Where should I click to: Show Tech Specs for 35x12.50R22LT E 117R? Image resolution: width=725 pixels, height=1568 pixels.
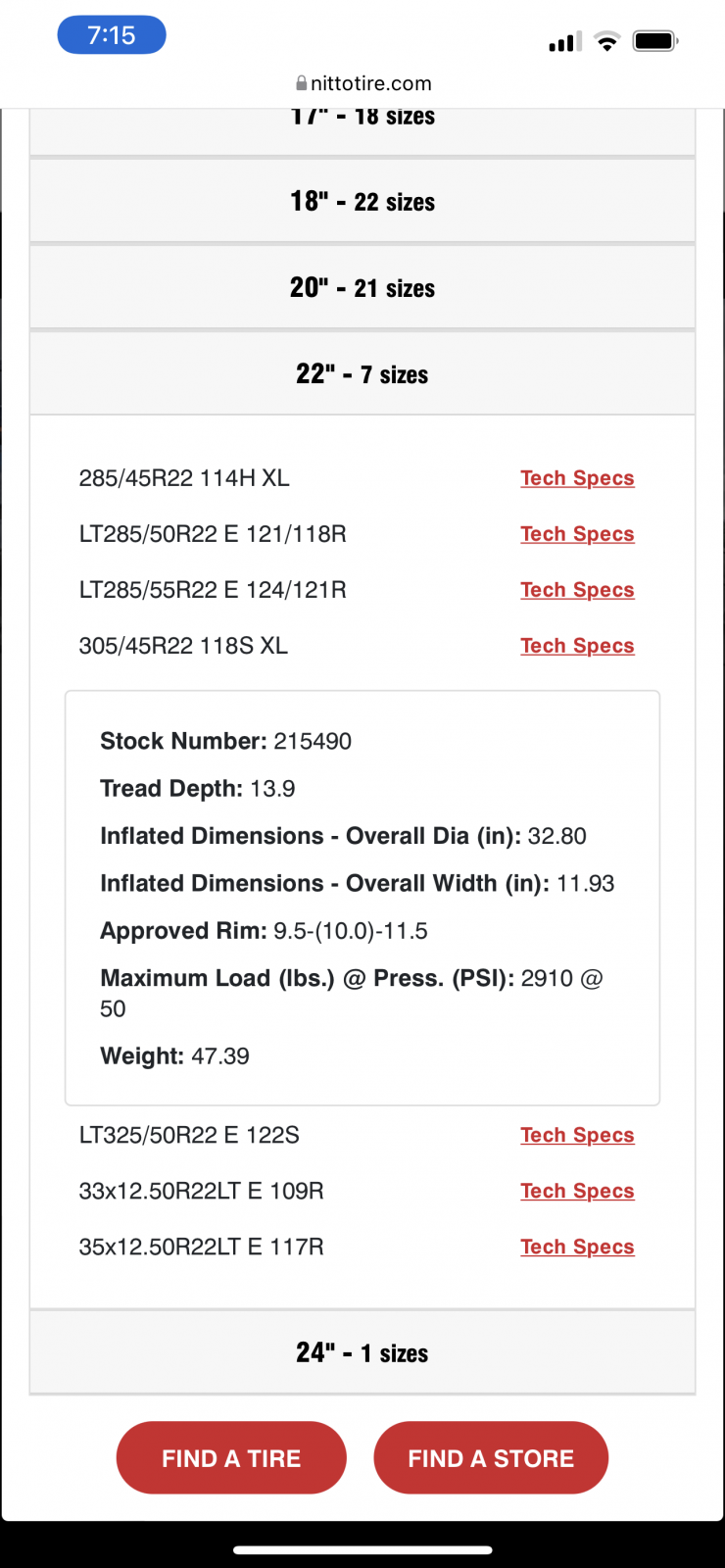[577, 1247]
